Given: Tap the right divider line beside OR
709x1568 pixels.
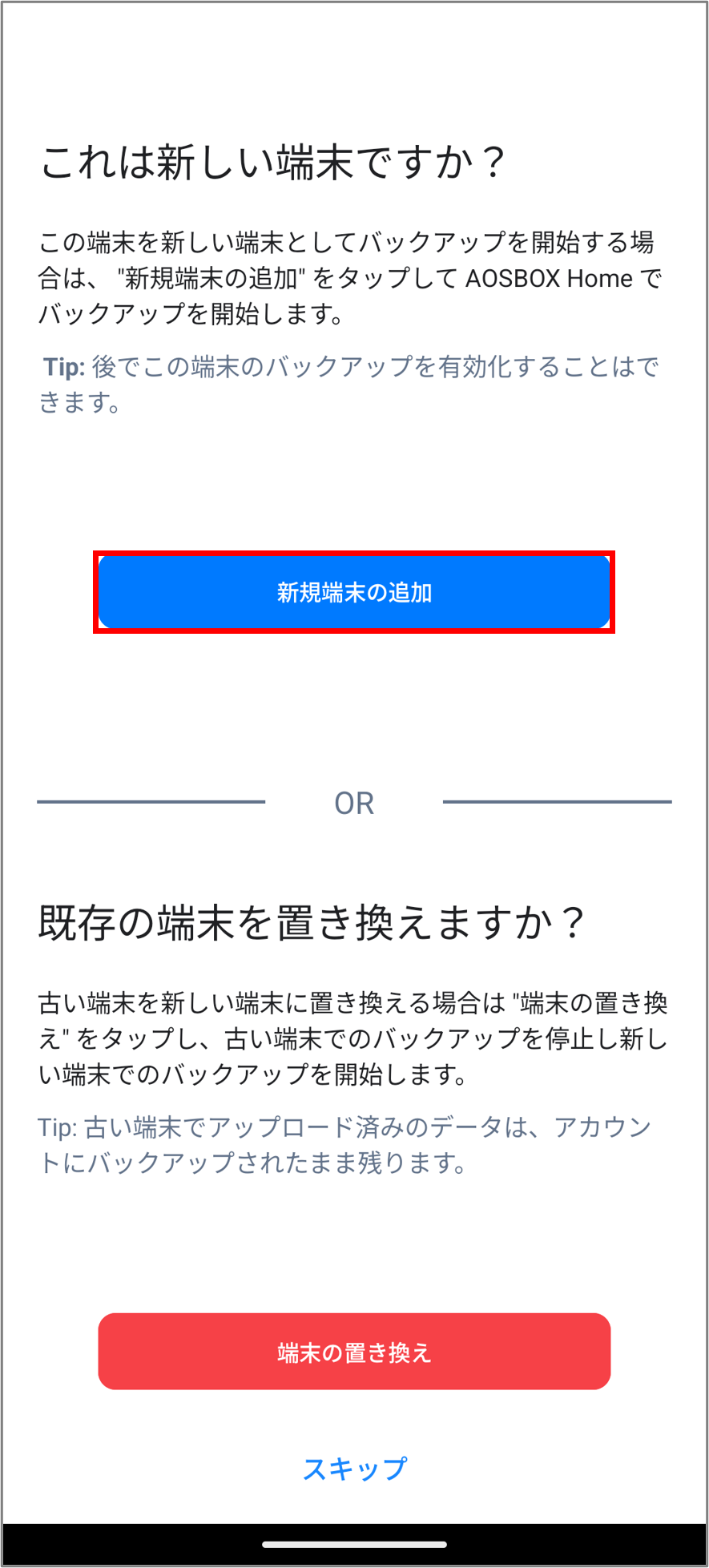Looking at the screenshot, I should point(557,801).
